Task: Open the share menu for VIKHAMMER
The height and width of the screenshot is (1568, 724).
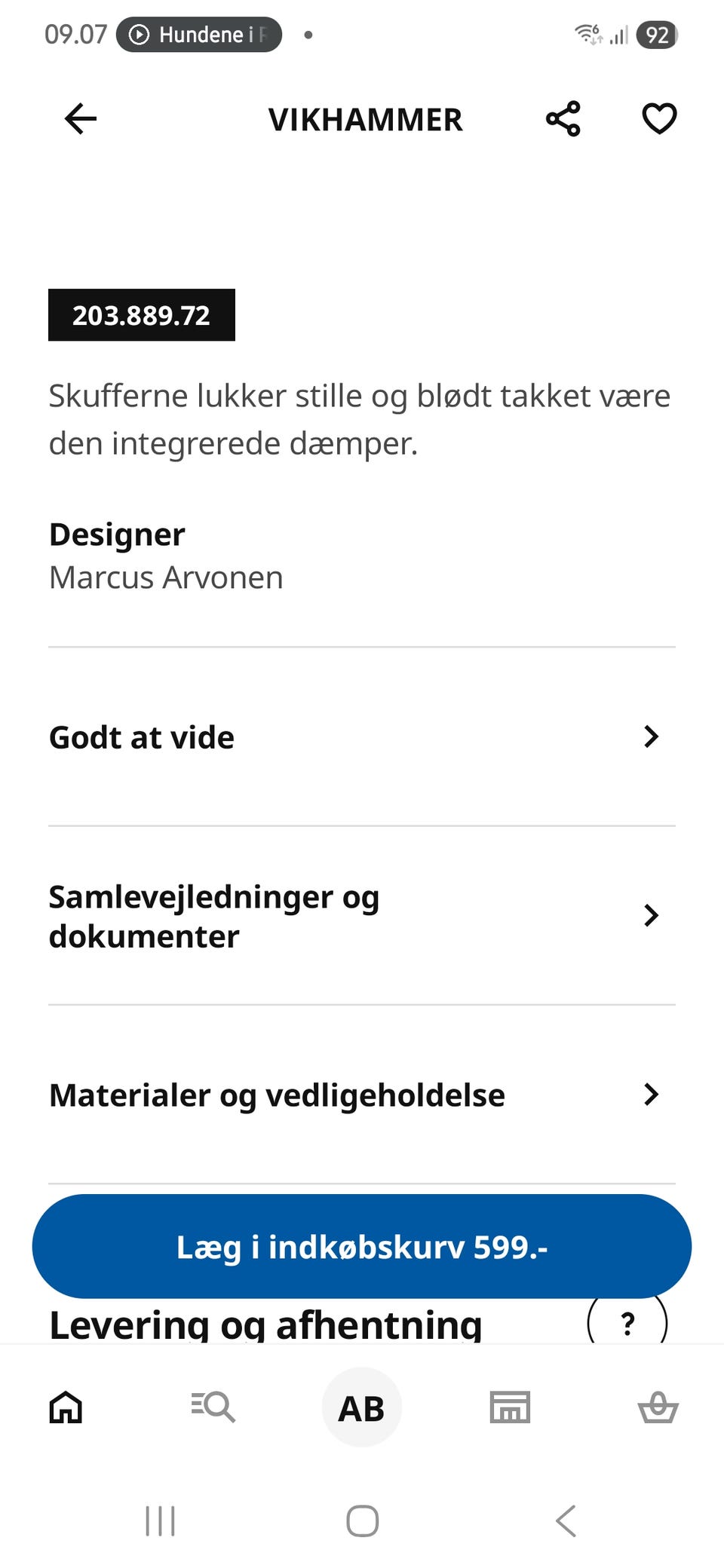Action: (x=562, y=118)
